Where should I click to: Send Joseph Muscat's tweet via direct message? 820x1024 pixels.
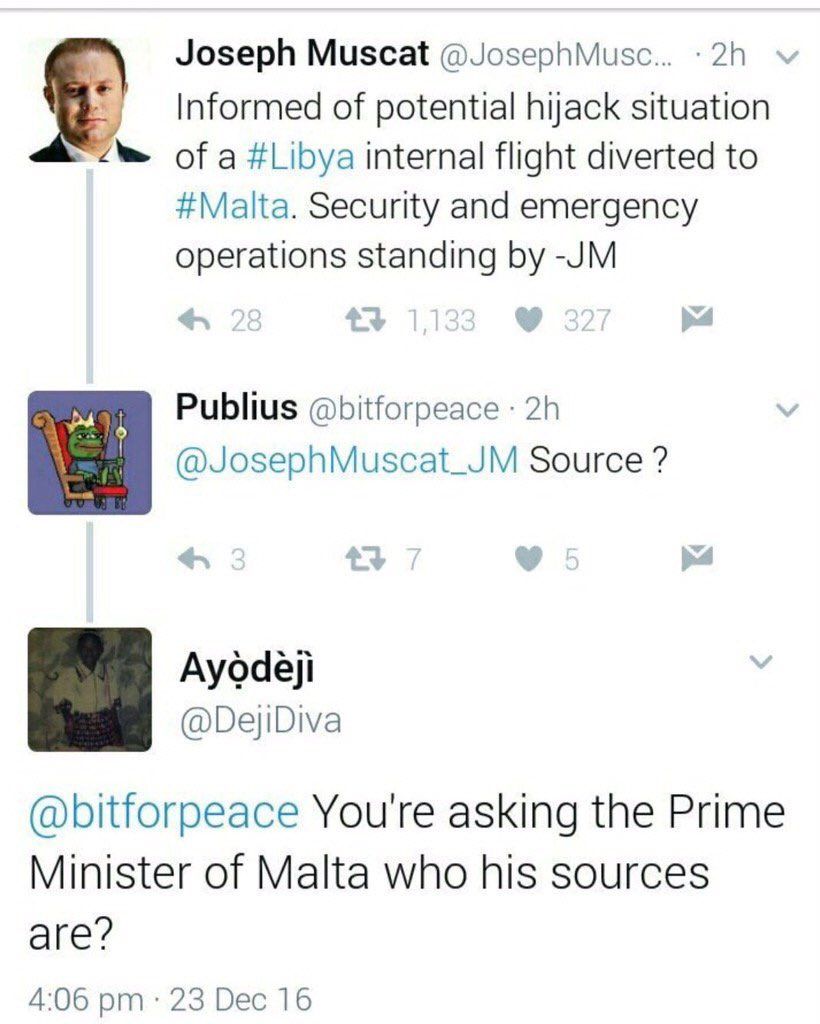[x=697, y=319]
